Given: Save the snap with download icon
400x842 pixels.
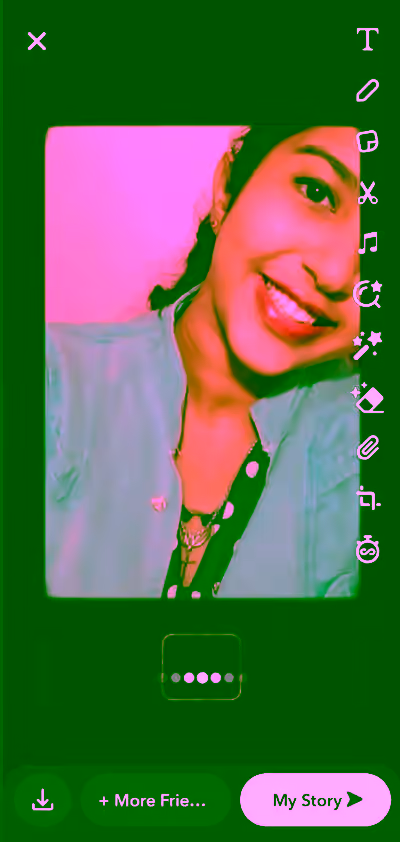Looking at the screenshot, I should tap(42, 800).
